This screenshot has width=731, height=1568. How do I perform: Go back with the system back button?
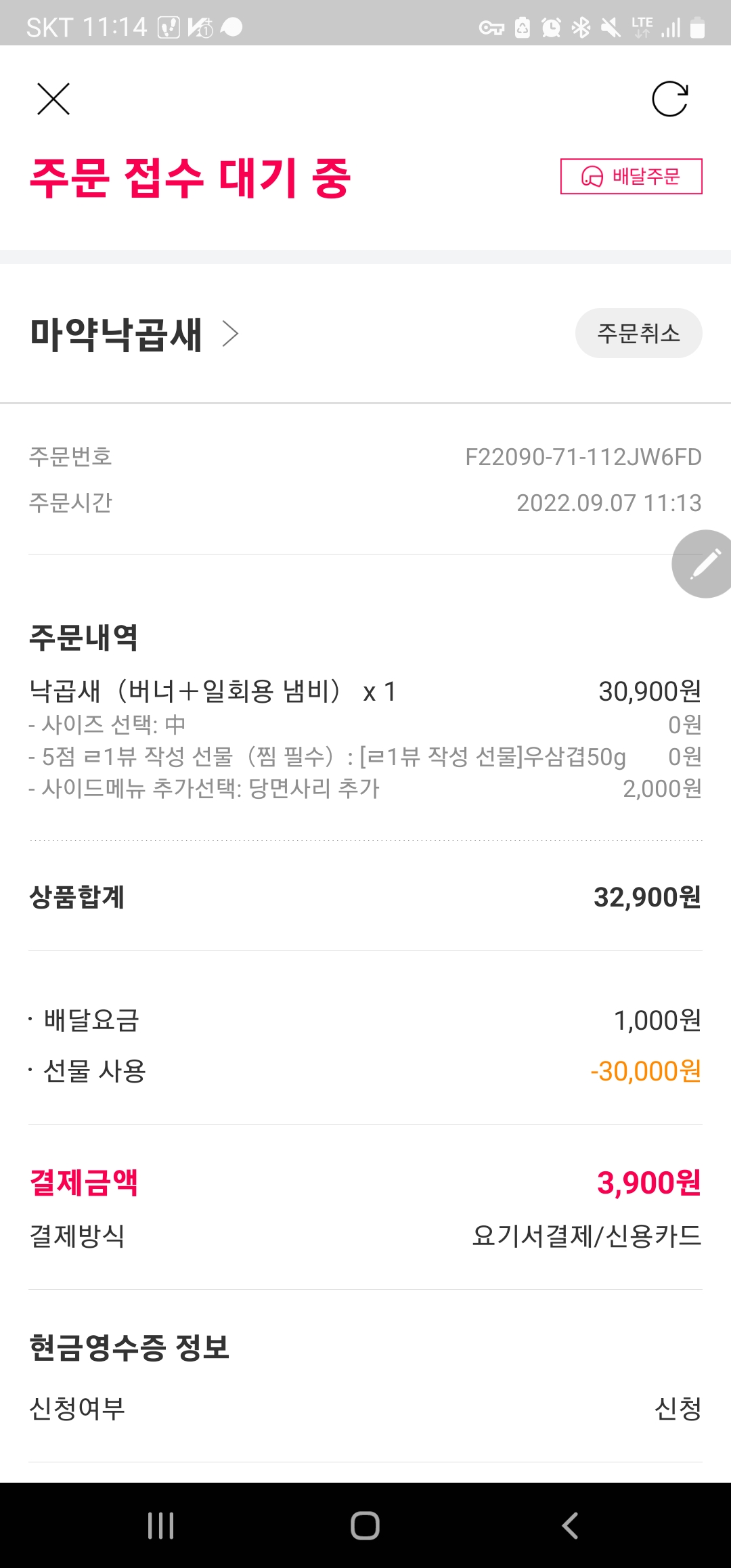[570, 1525]
